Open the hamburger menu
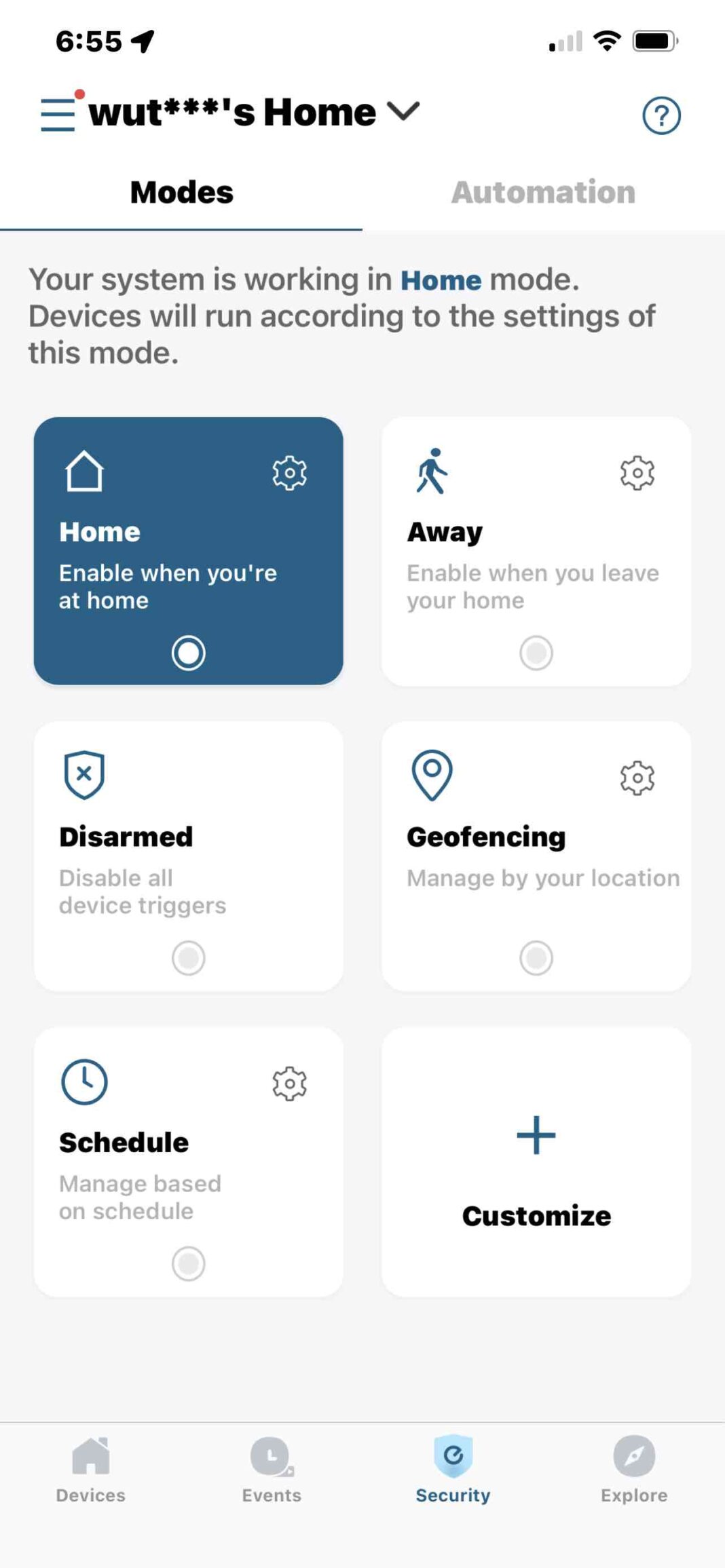The image size is (725, 1568). 58,113
